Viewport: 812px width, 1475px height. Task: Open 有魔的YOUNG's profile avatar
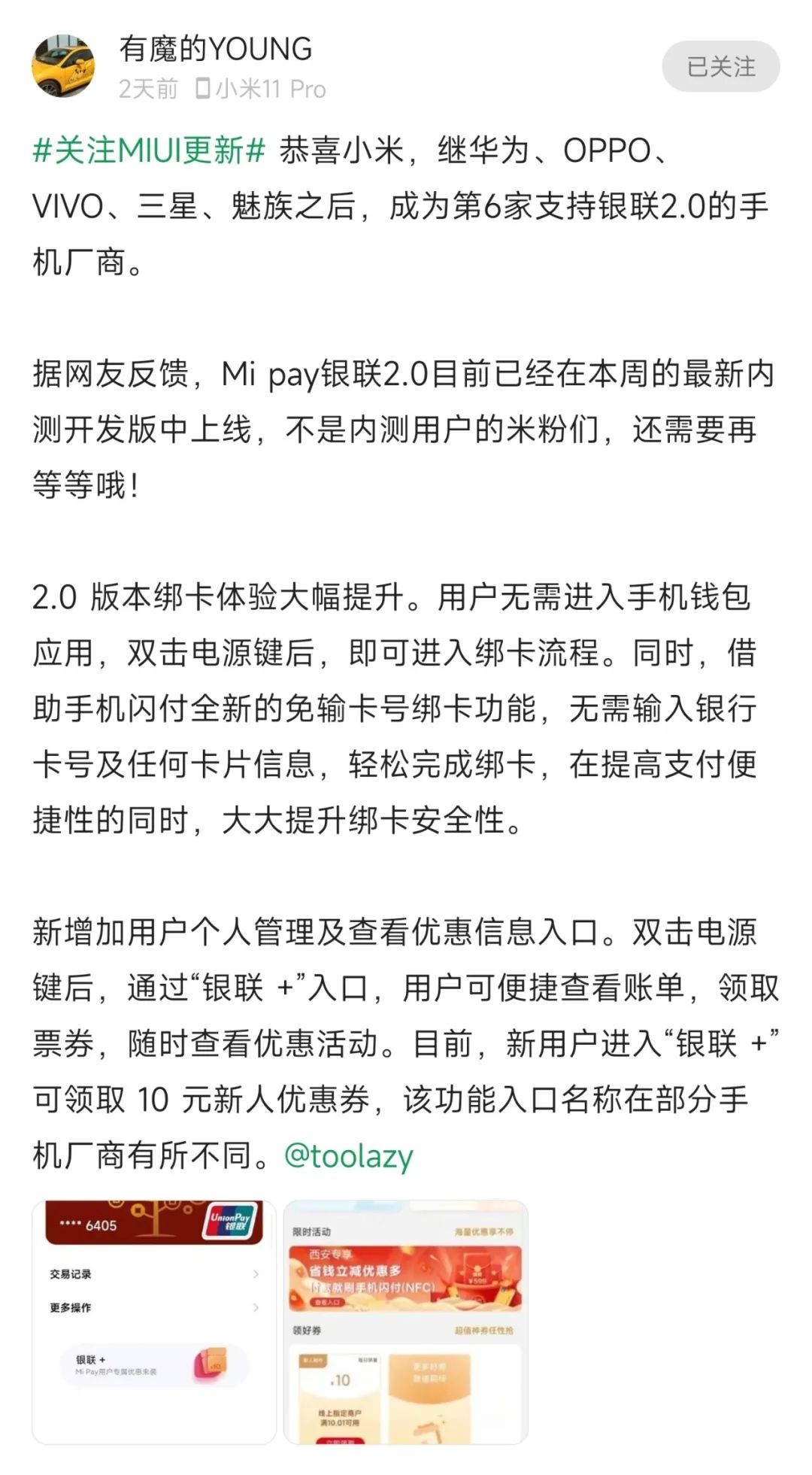point(63,66)
